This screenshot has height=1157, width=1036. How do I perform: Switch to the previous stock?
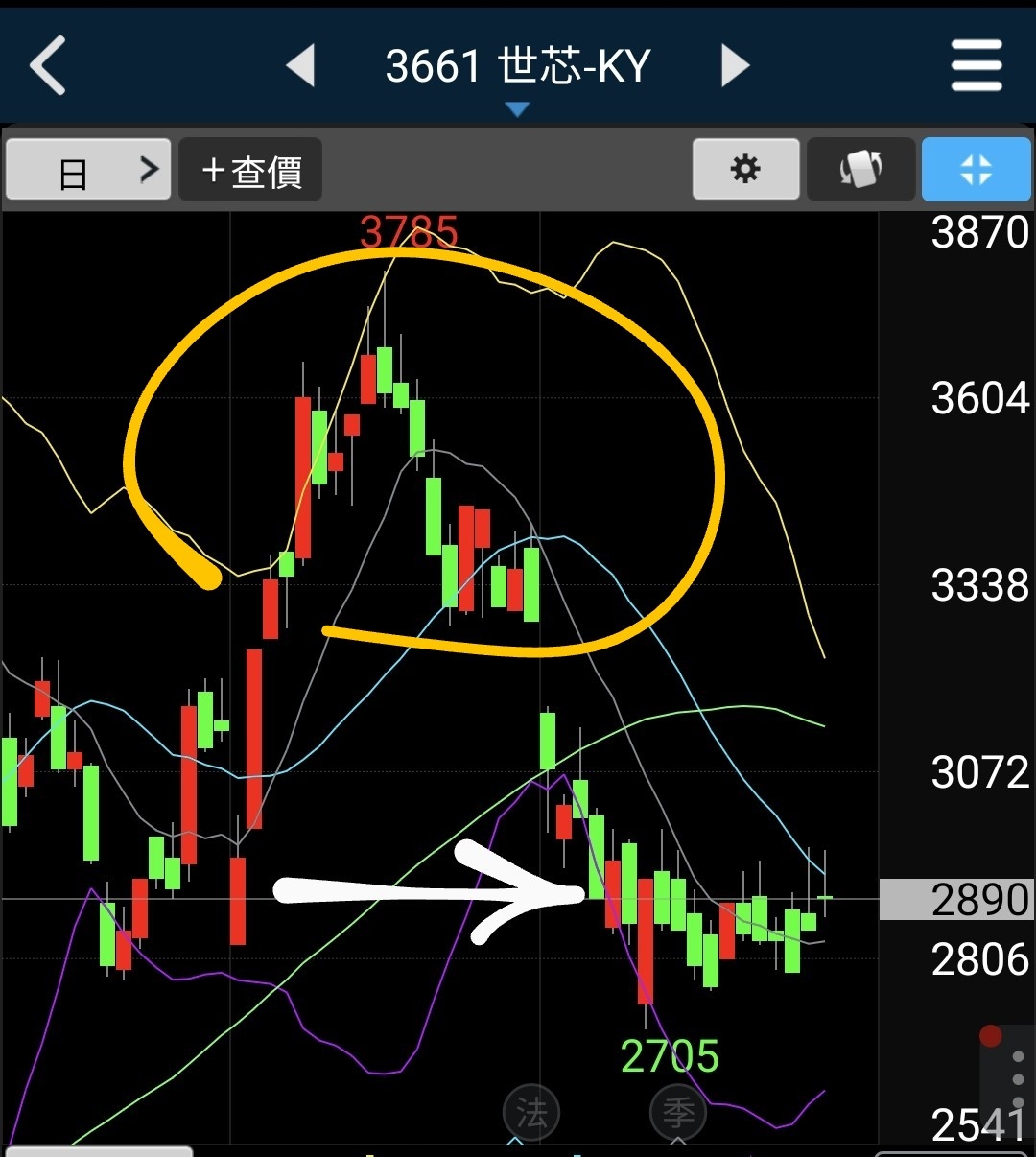[x=301, y=65]
